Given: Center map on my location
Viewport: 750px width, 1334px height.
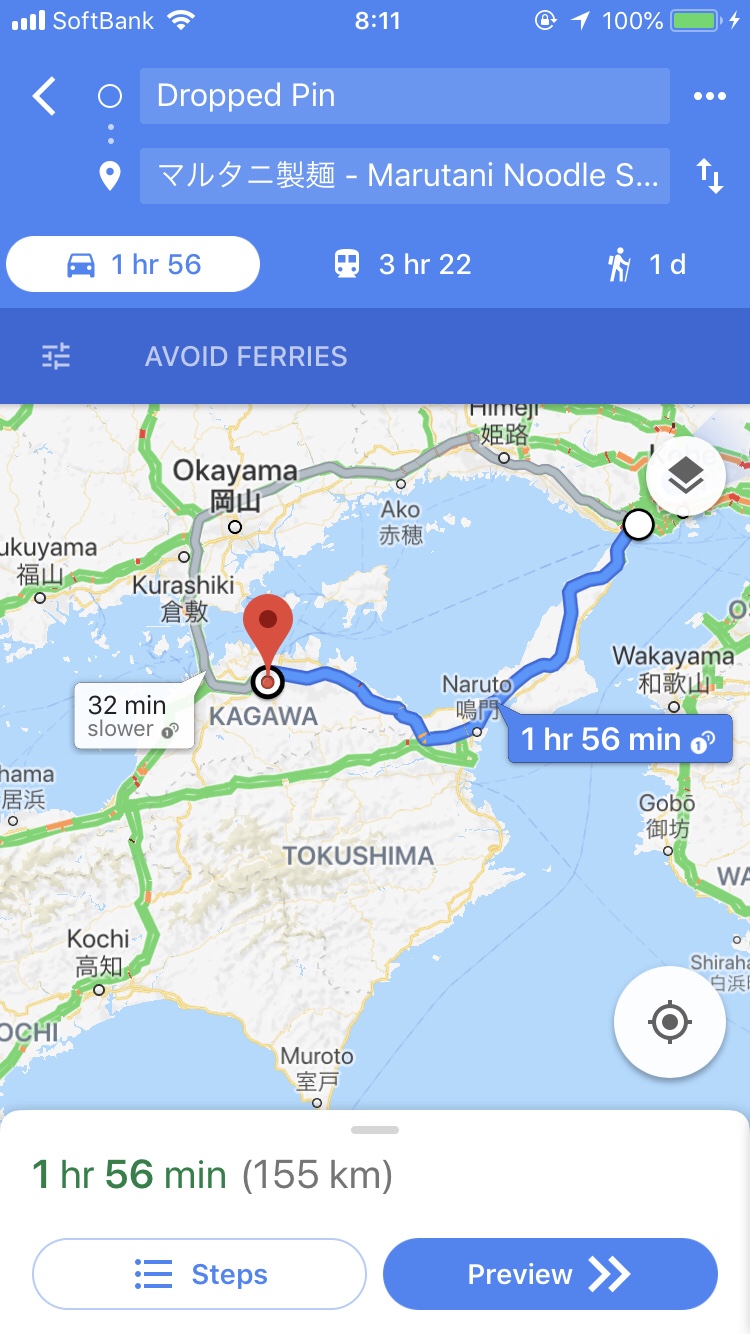Looking at the screenshot, I should (x=669, y=1022).
